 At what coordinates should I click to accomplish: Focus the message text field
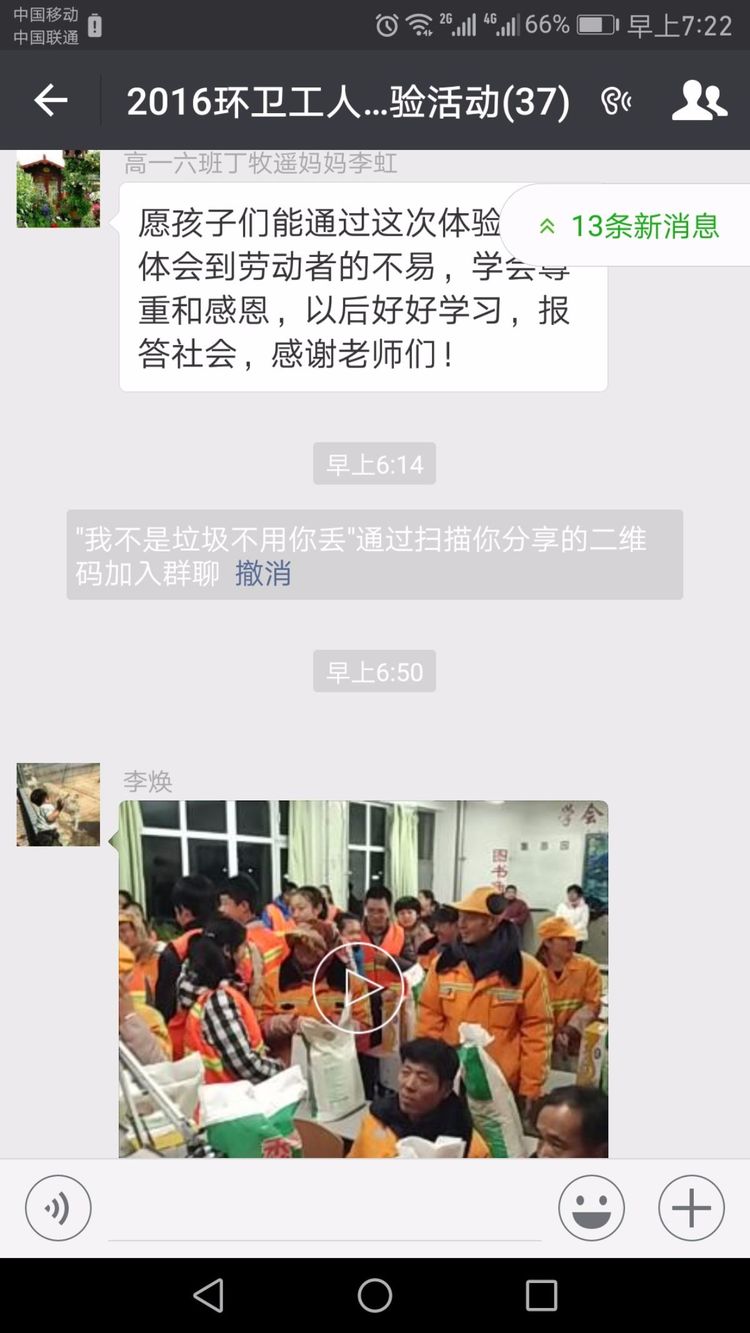(325, 1210)
